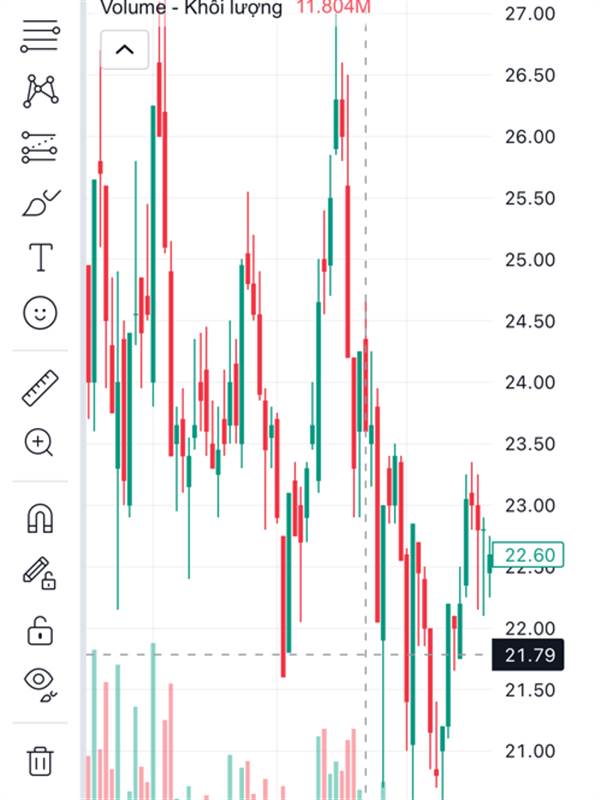This screenshot has height=800, width=600.
Task: Select the pattern drawing tool
Action: [40, 92]
